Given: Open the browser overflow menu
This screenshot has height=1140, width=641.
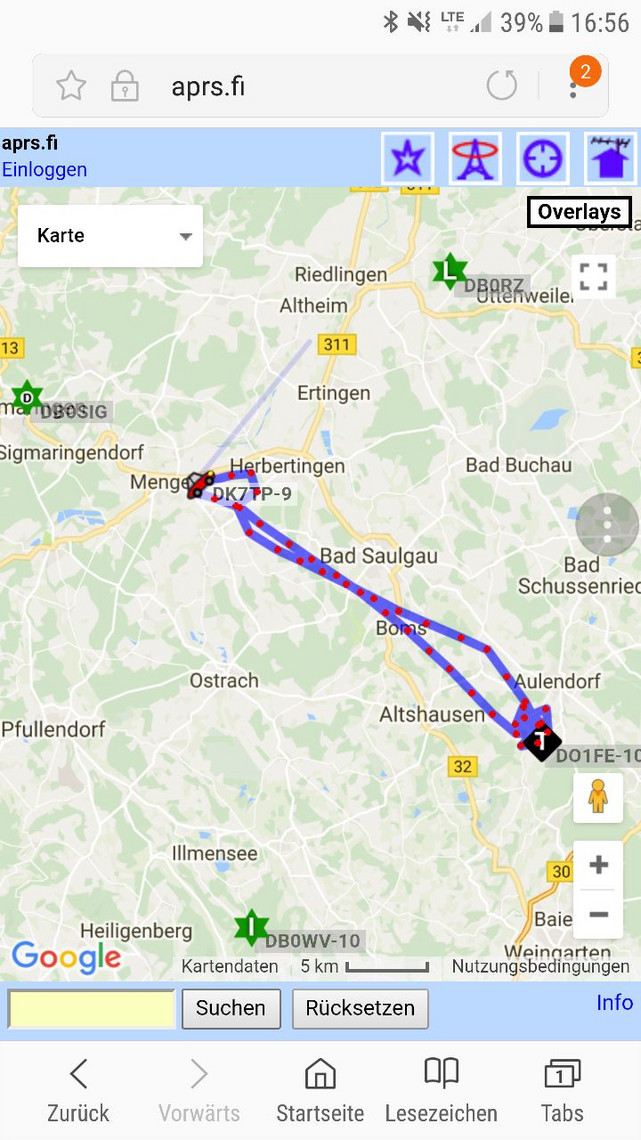Looking at the screenshot, I should (573, 87).
